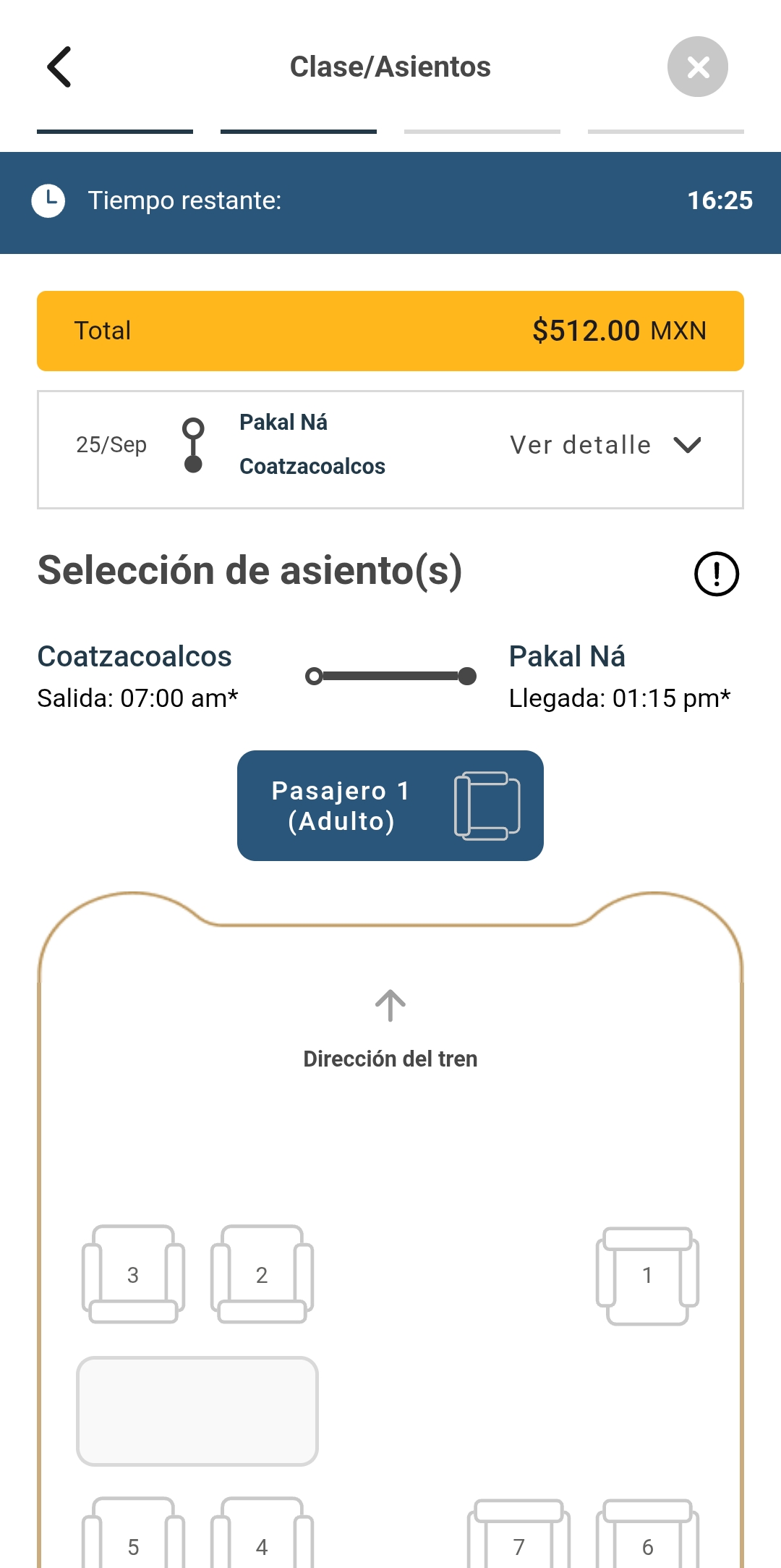This screenshot has height=1568, width=781.
Task: Choose seat number 2
Action: (262, 1274)
